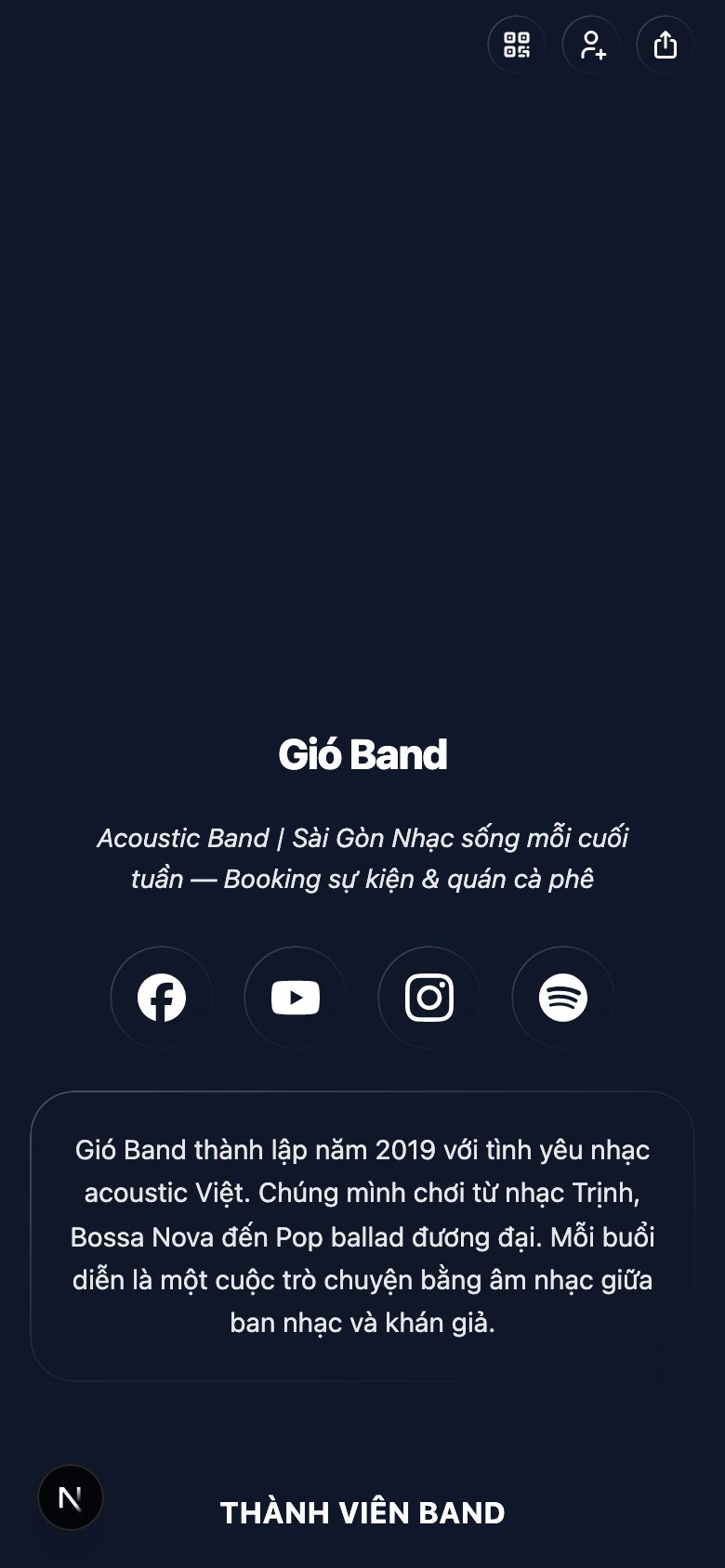Screen dimensions: 725x1568
Task: Listen to Gió Band on Spotify
Action: point(562,998)
